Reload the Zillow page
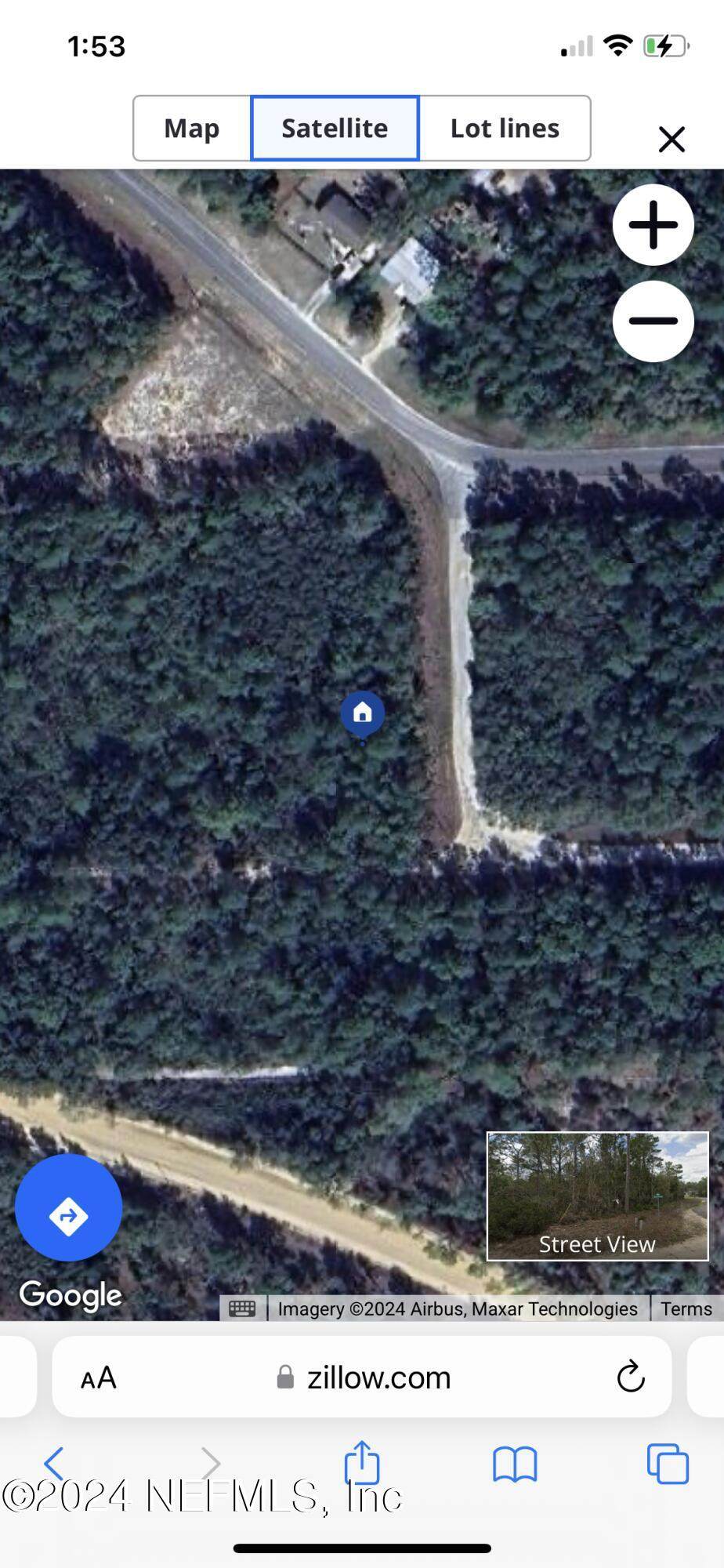The width and height of the screenshot is (724, 1568). click(x=630, y=1377)
